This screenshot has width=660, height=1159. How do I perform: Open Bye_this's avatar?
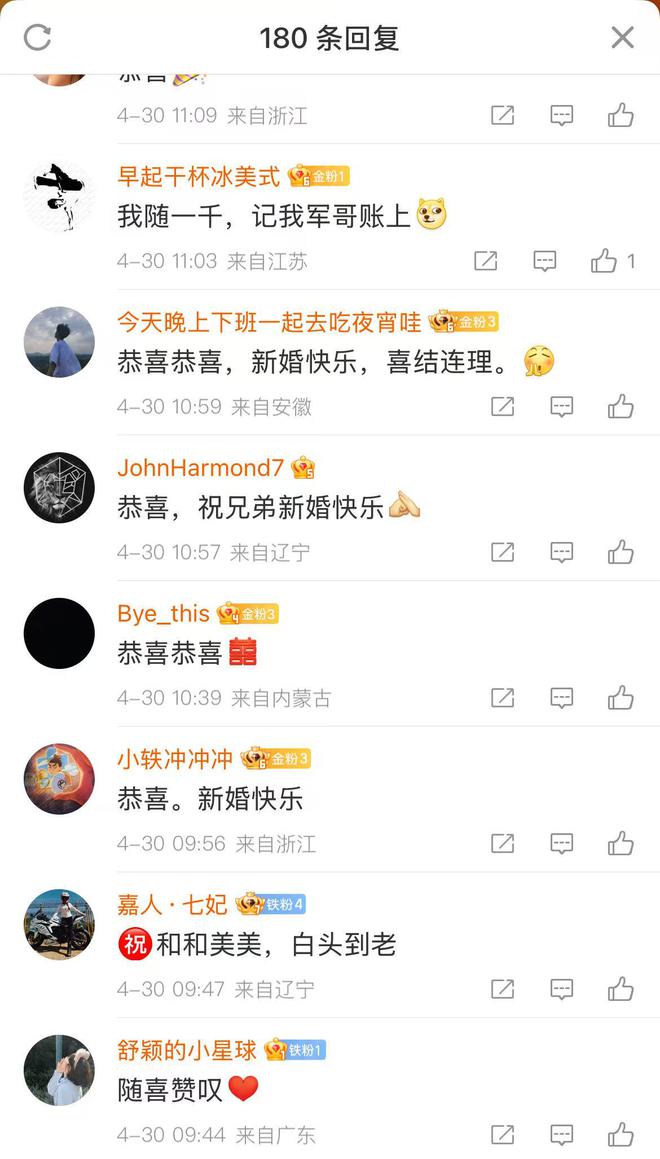[59, 633]
